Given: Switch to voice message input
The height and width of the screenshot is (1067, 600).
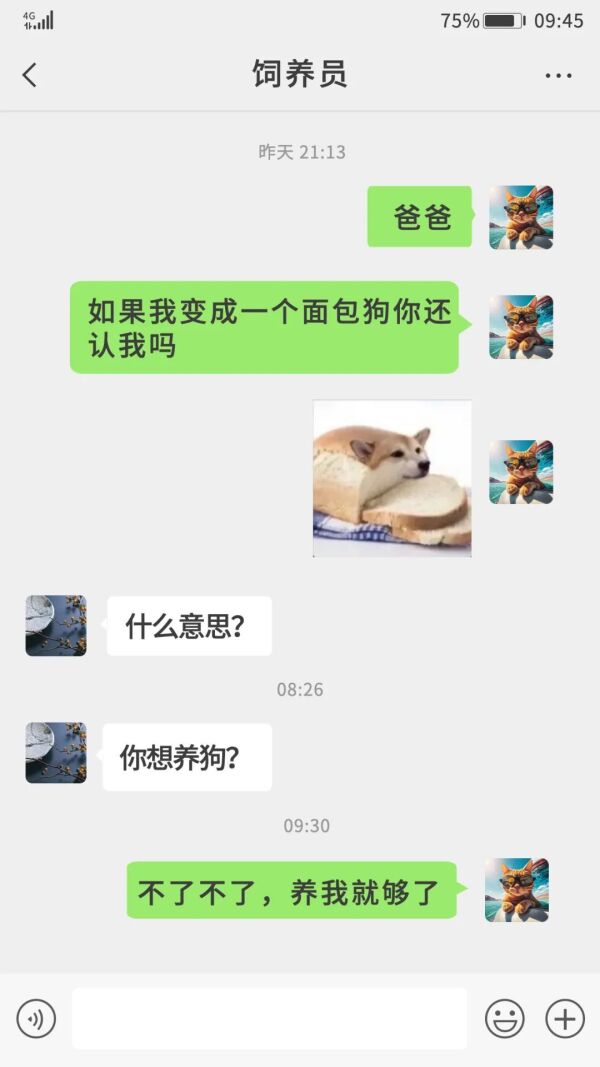Looking at the screenshot, I should (x=36, y=1019).
